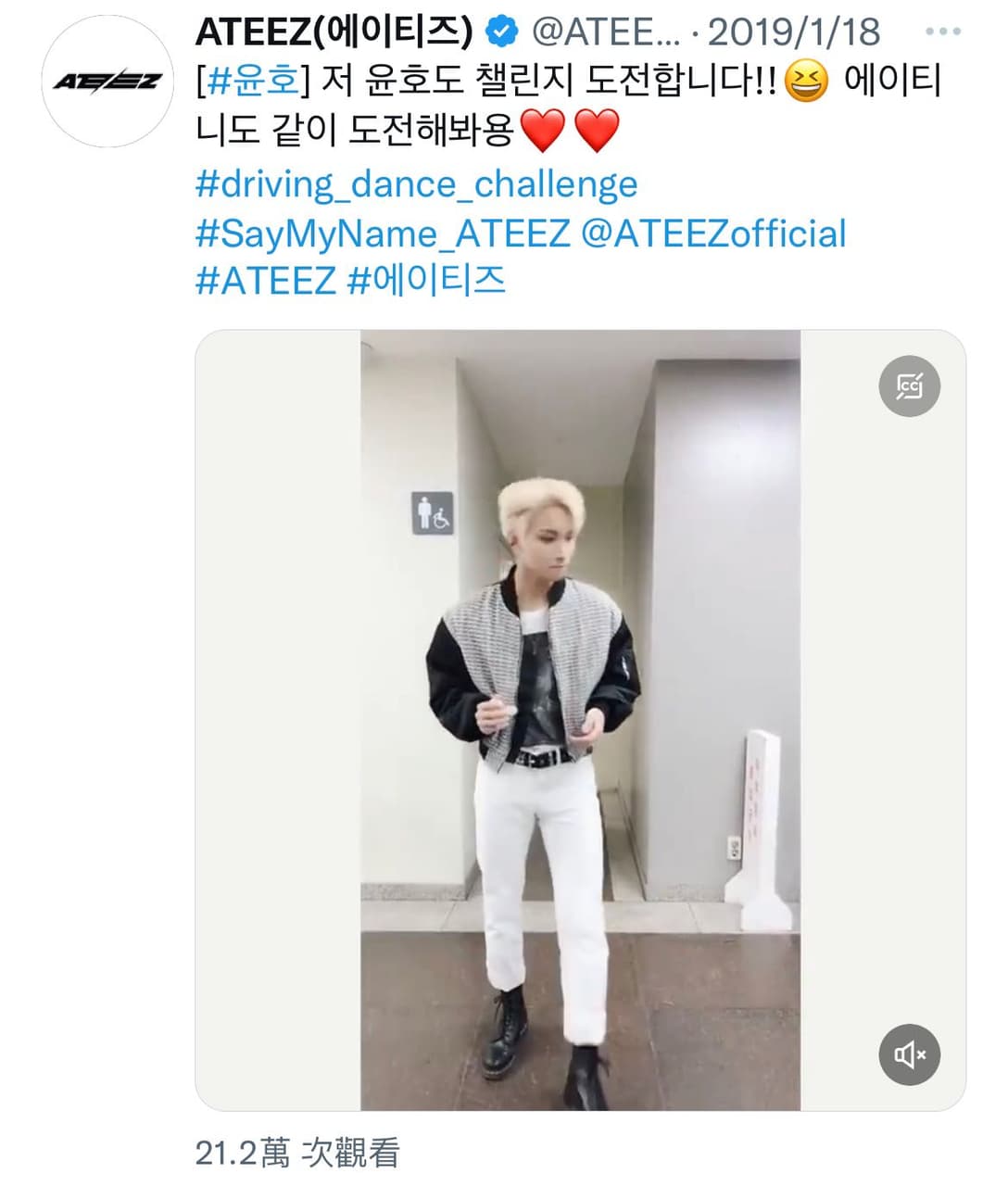Image resolution: width=1008 pixels, height=1186 pixels.
Task: Open the dance challenge video
Action: [x=580, y=720]
